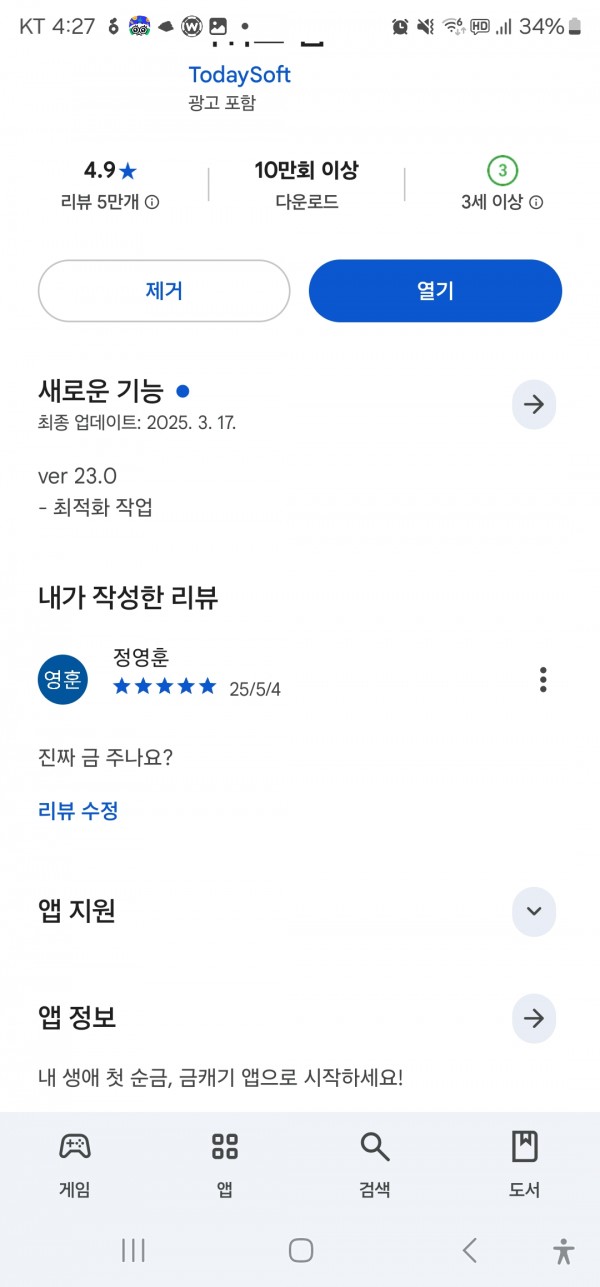Tap the 제거 button to uninstall
600x1287 pixels.
pos(164,291)
